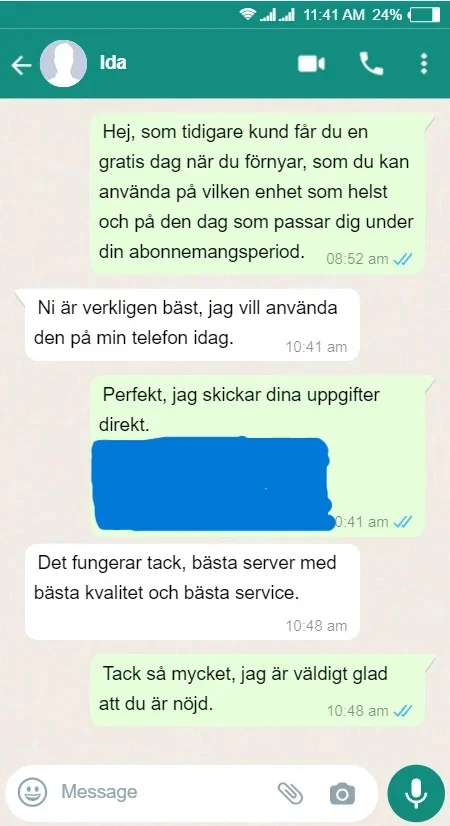The image size is (450, 826).
Task: Open Ida's contact info from name
Action: coord(113,63)
